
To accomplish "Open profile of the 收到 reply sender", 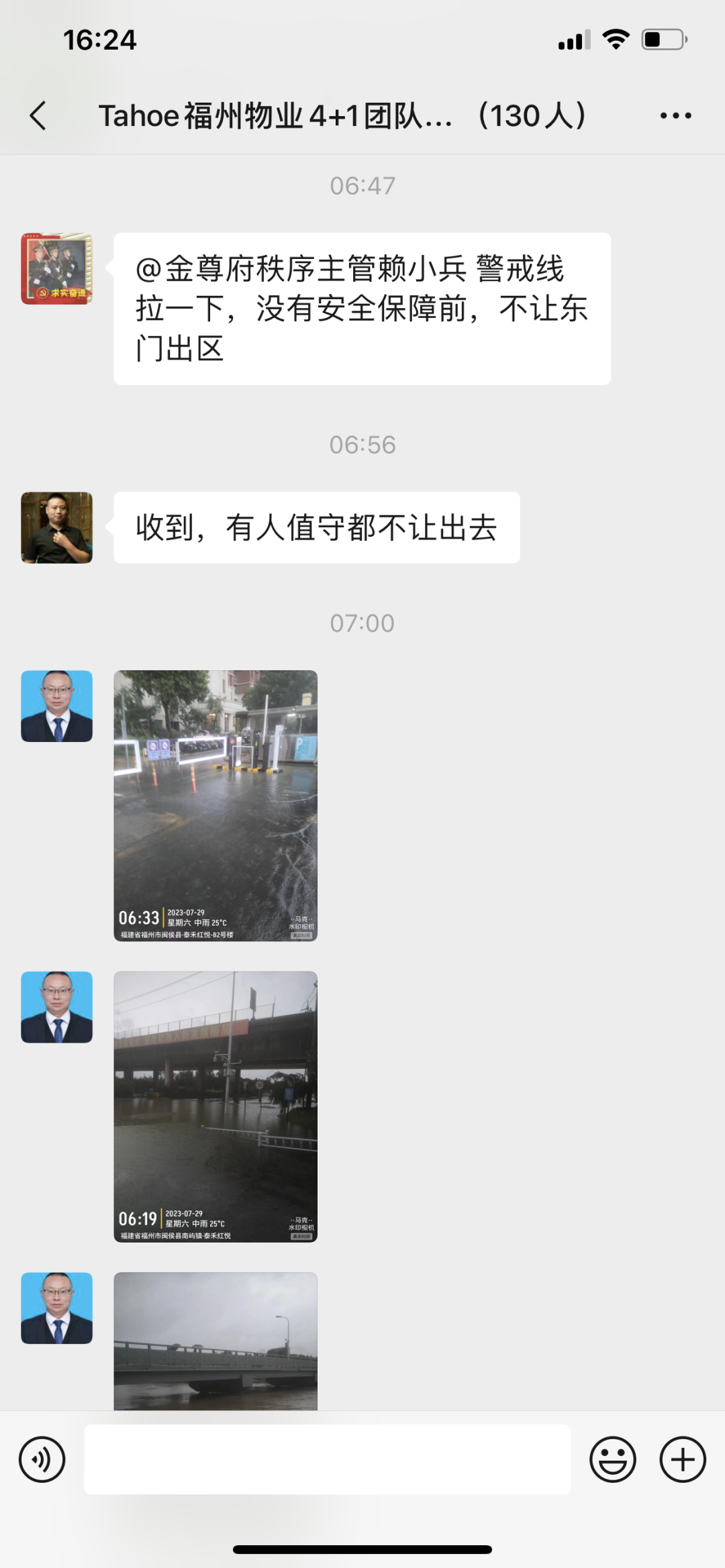I will click(57, 527).
